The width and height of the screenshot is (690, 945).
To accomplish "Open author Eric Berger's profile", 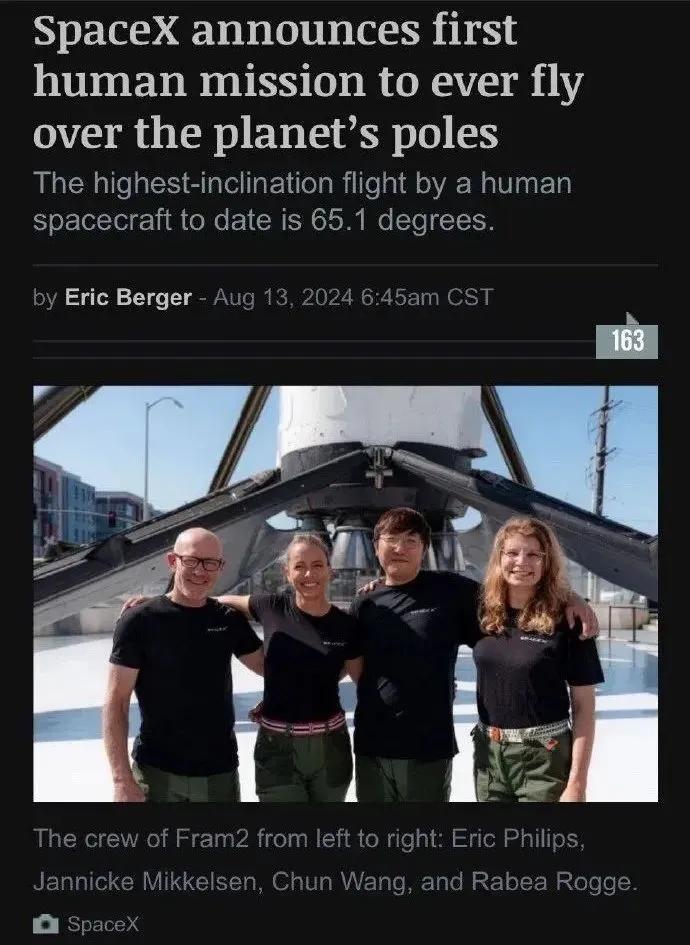I will point(127,297).
